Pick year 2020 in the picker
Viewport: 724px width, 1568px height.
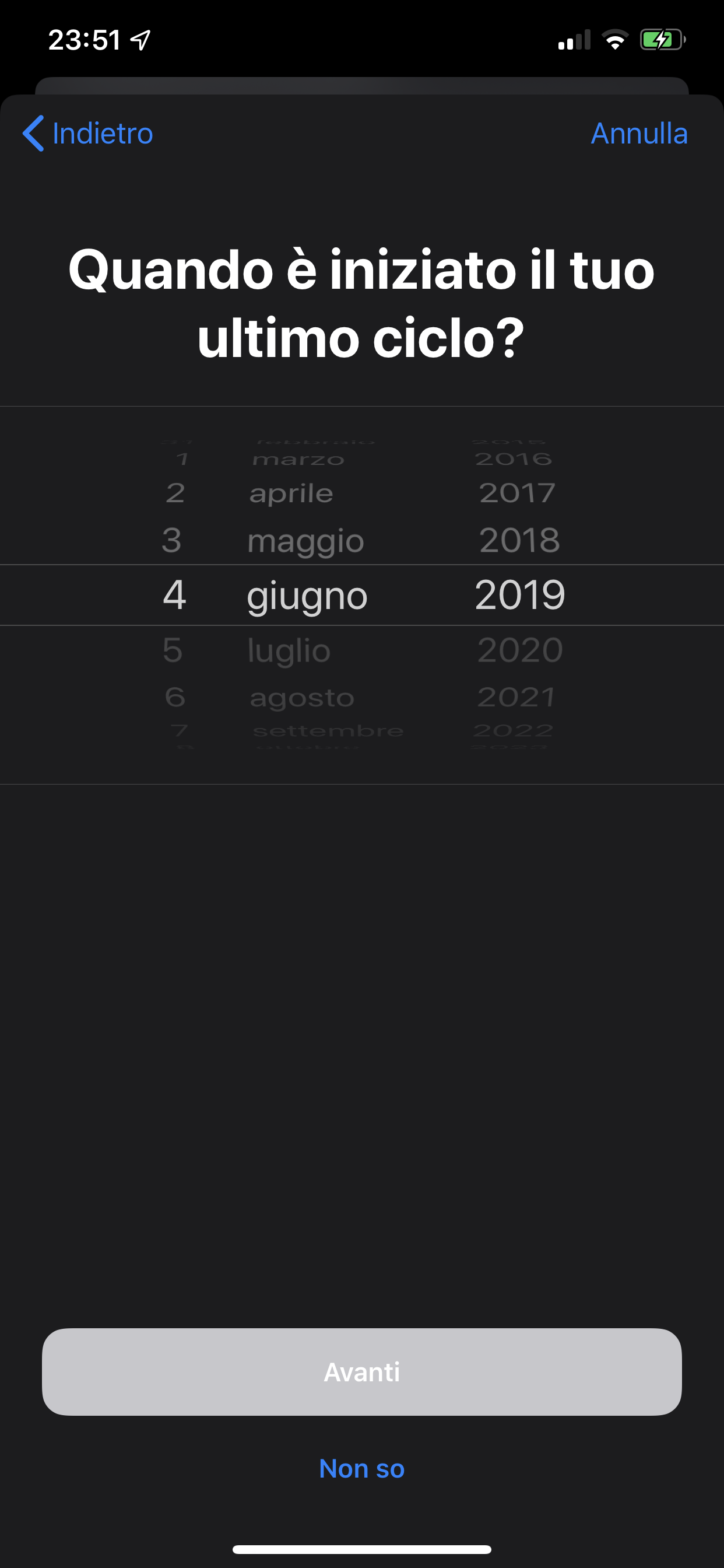tap(520, 650)
